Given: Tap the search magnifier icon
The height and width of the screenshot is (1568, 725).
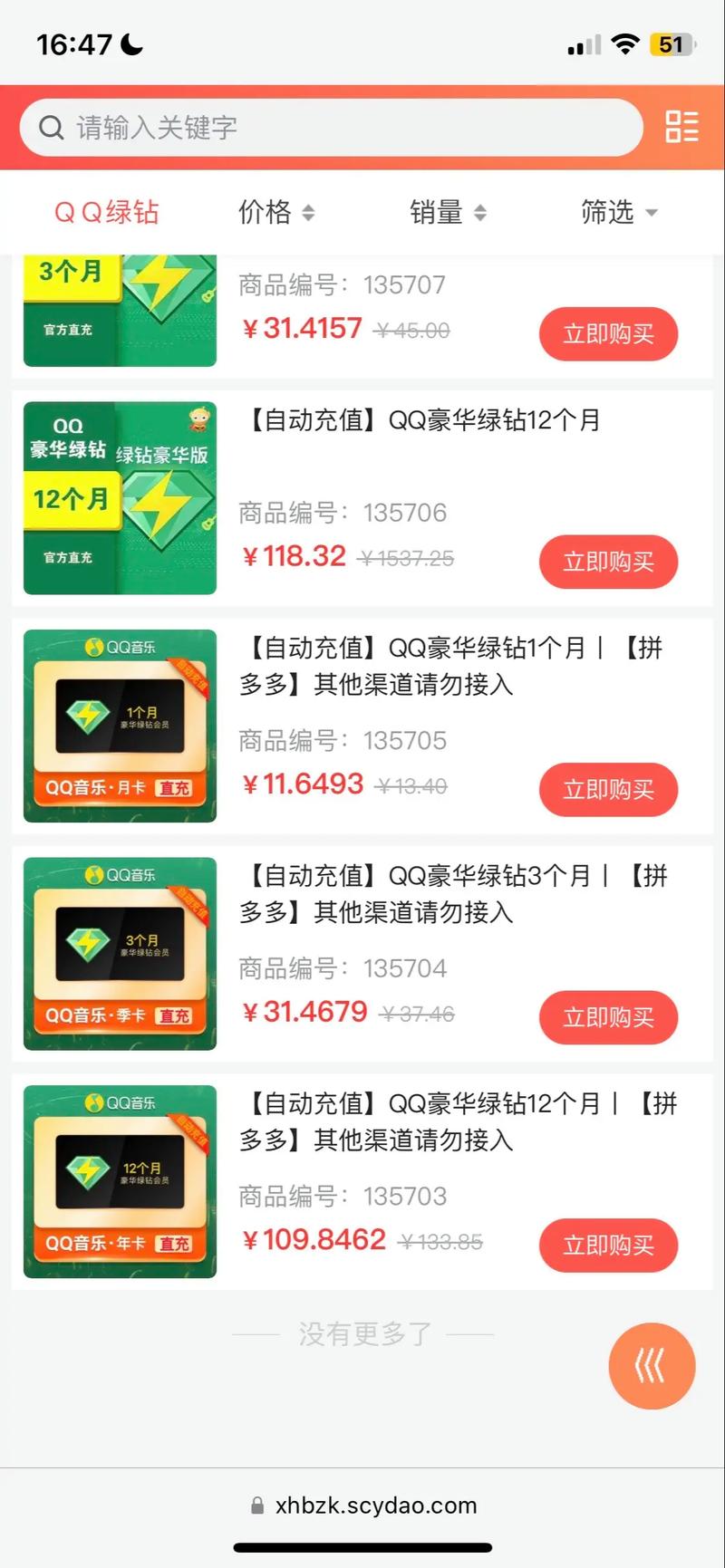Looking at the screenshot, I should pos(52,127).
